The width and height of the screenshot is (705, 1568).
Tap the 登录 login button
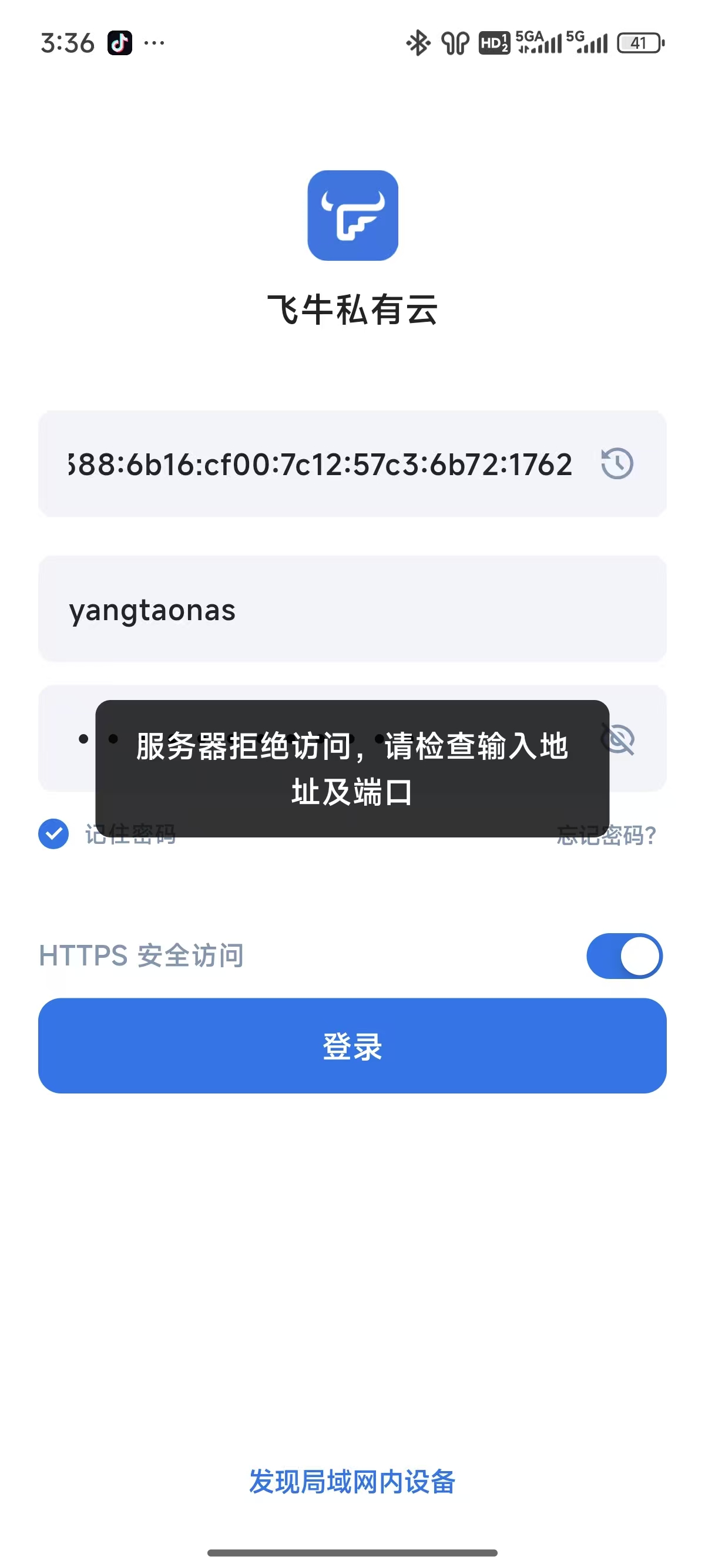coord(352,1046)
